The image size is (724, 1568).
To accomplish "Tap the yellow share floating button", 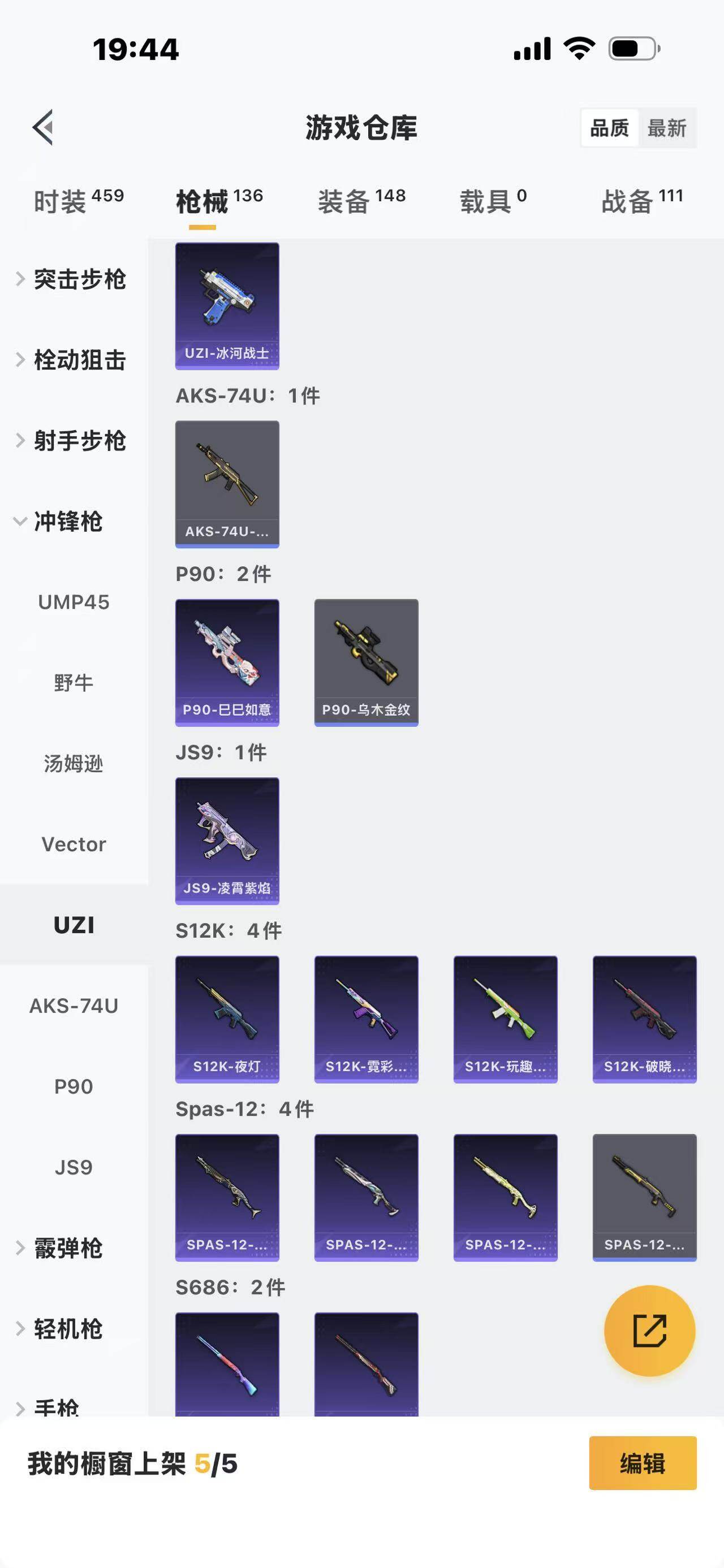I will coord(649,1331).
